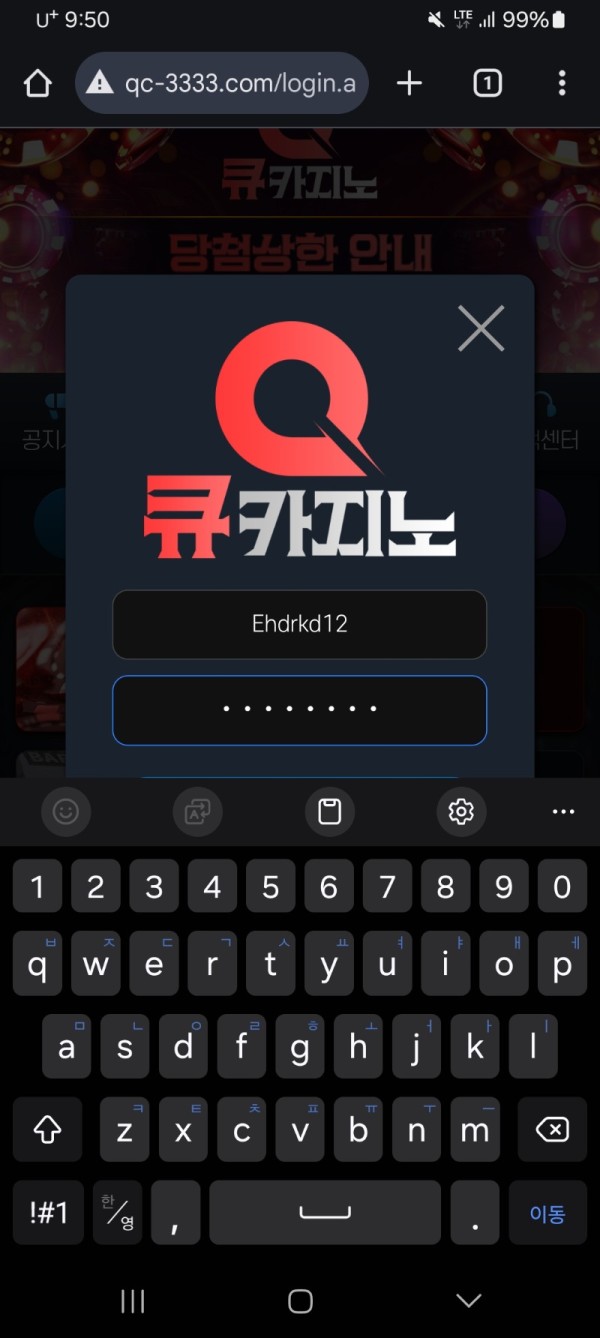Open the browser overflow menu
The height and width of the screenshot is (1338, 600).
(x=562, y=83)
